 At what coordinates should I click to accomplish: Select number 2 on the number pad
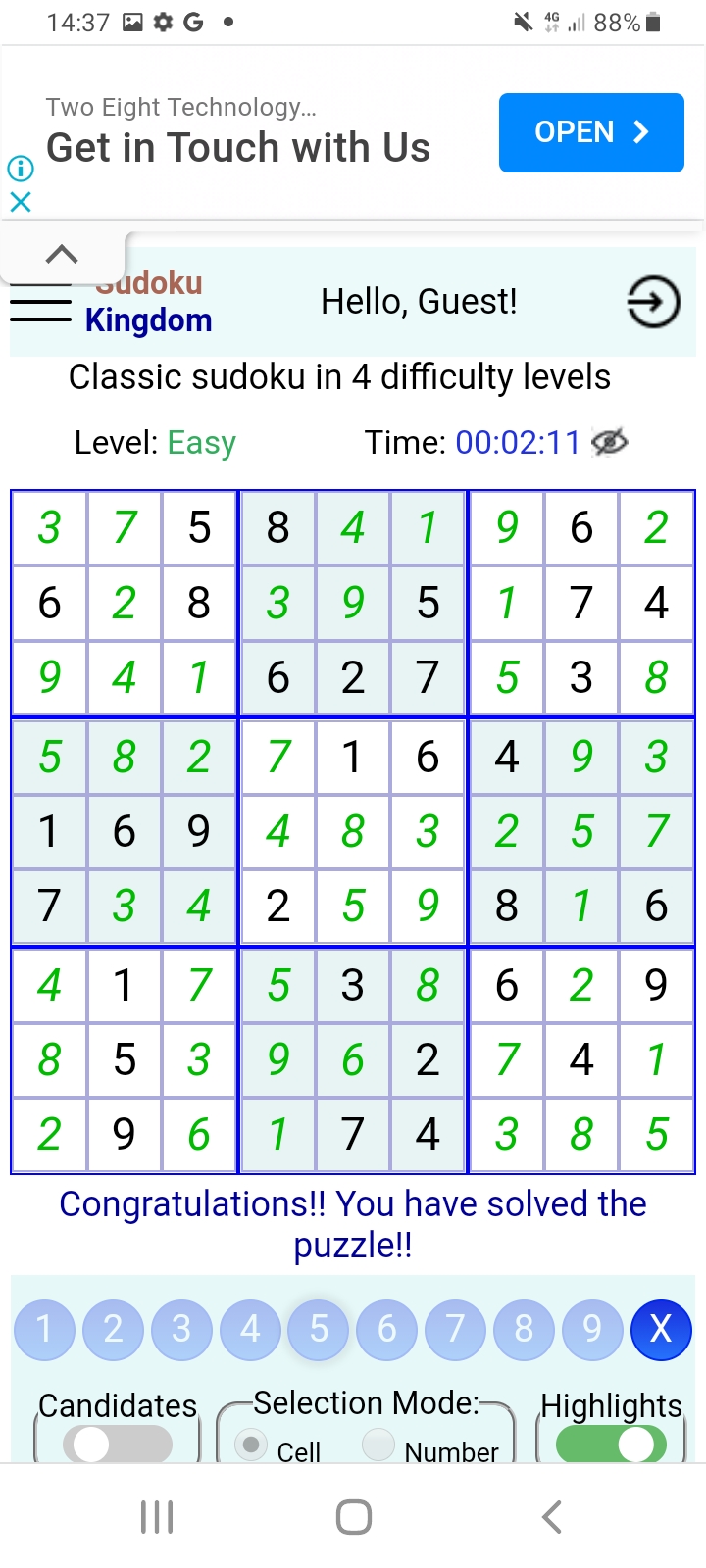113,1330
